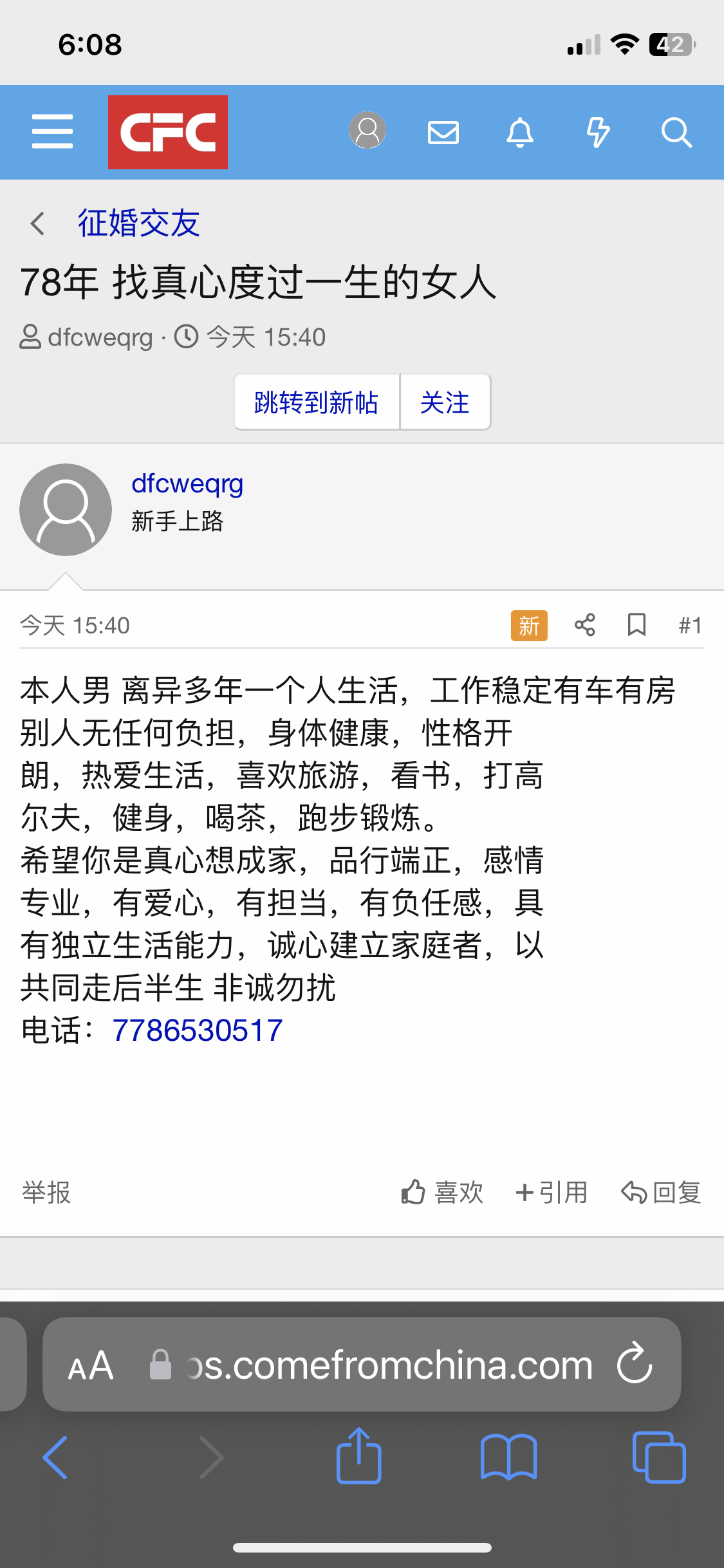
Task: Bookmark post #1
Action: [x=636, y=625]
